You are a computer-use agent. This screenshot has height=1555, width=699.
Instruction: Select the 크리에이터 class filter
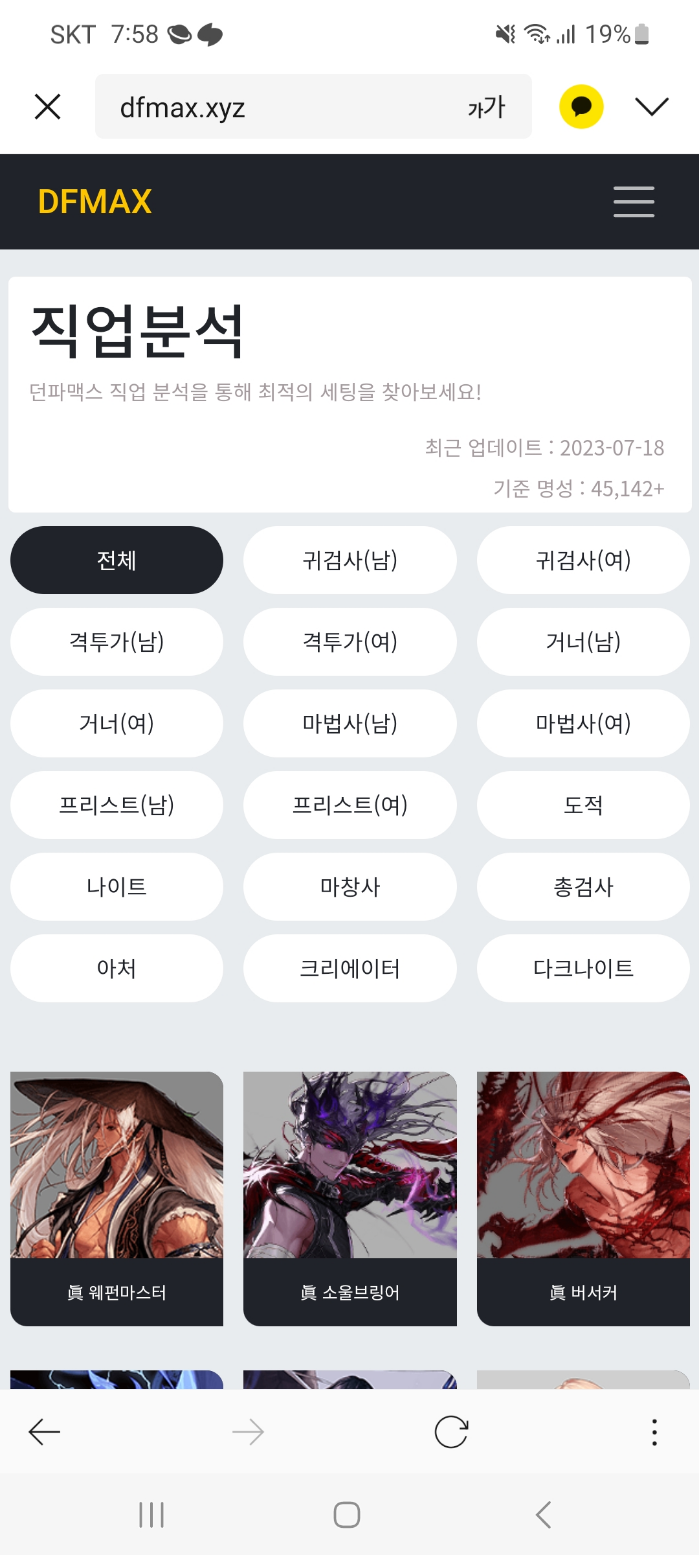[350, 968]
